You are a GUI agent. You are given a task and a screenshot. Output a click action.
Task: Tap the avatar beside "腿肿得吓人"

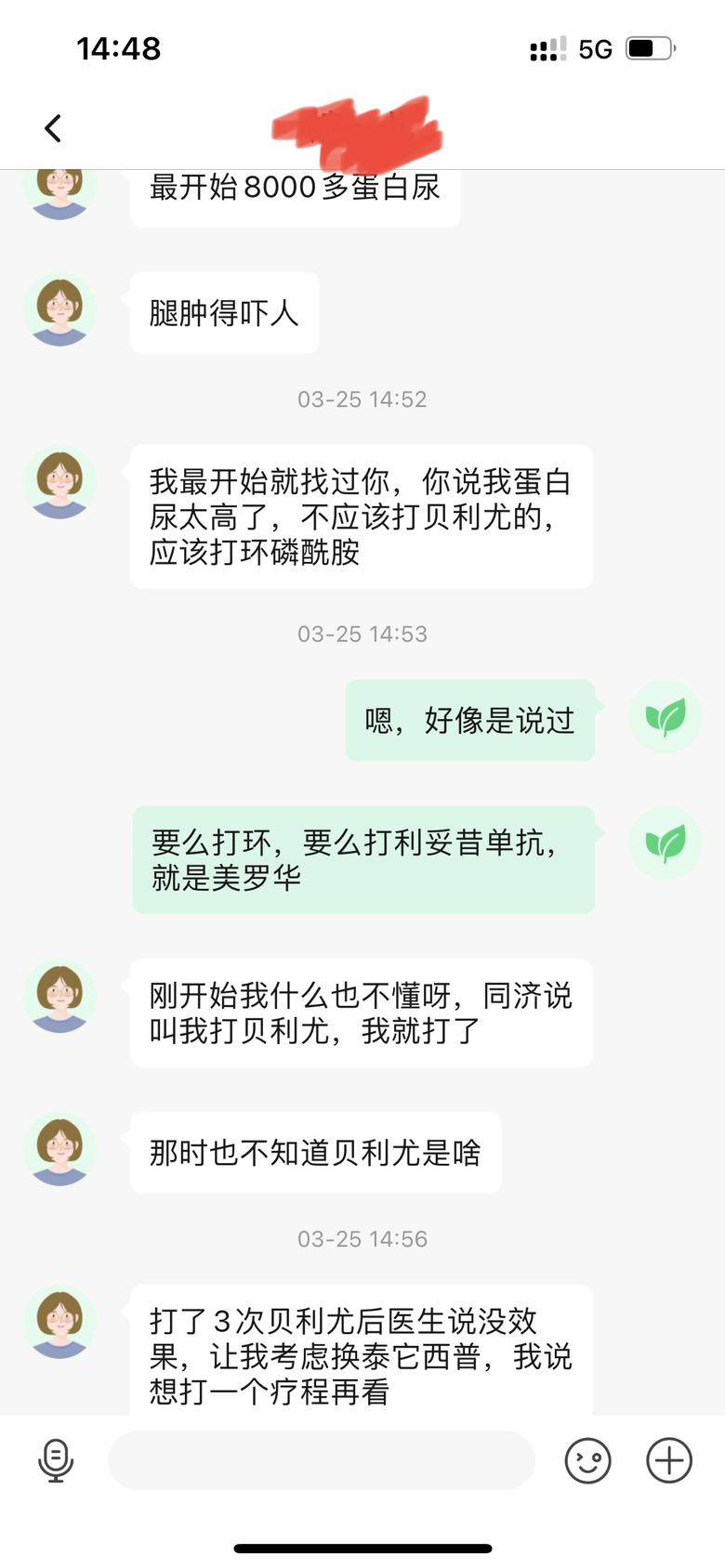[60, 310]
